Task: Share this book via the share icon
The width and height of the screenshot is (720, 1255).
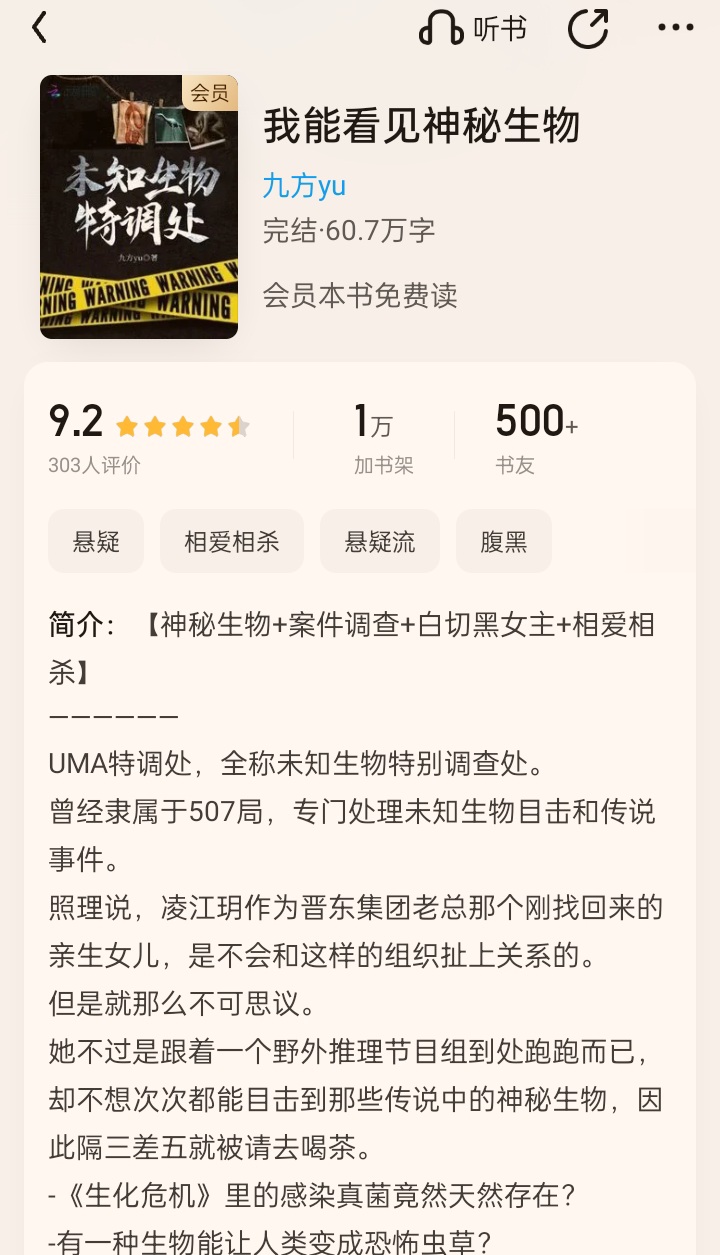Action: coord(588,28)
